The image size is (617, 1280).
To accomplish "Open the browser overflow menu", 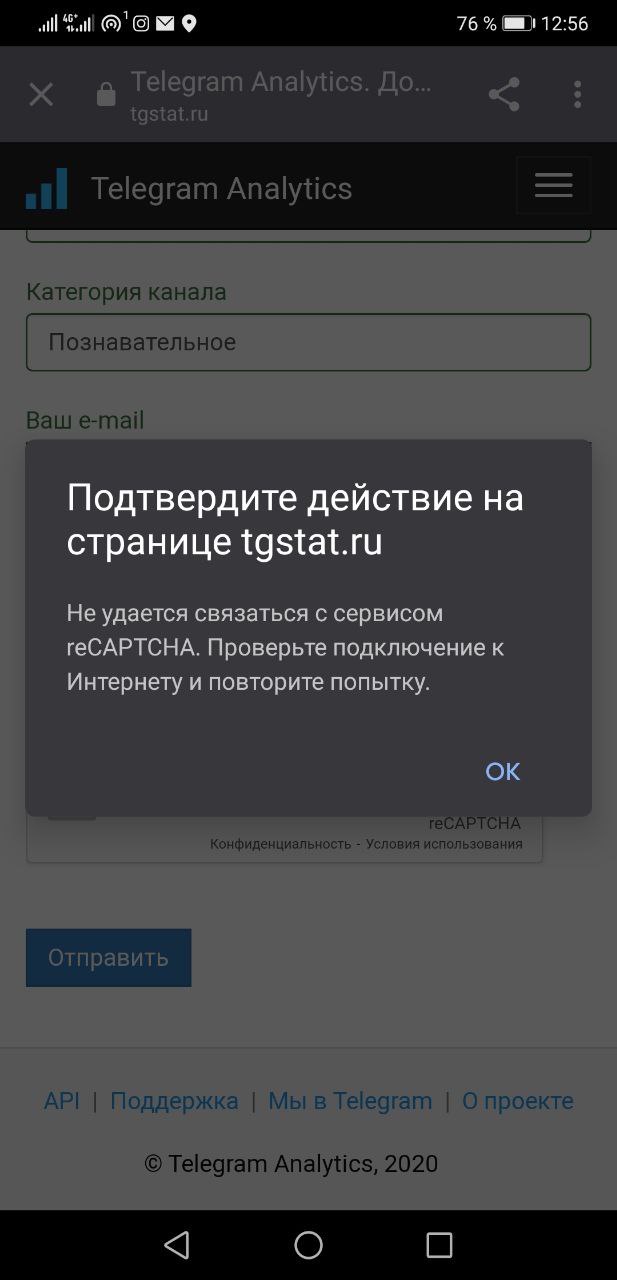I will coord(578,95).
